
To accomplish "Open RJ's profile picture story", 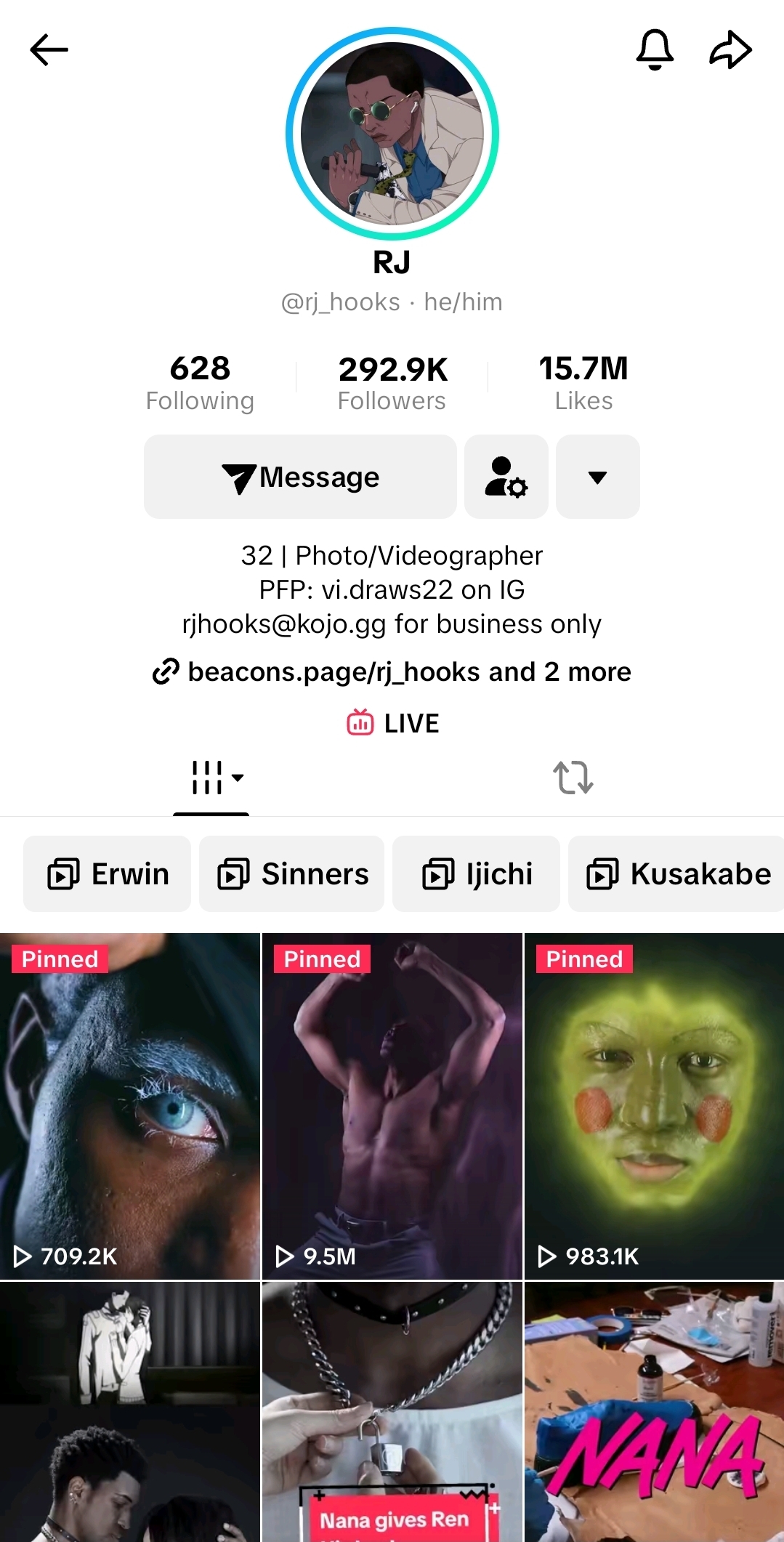I will pos(392,134).
